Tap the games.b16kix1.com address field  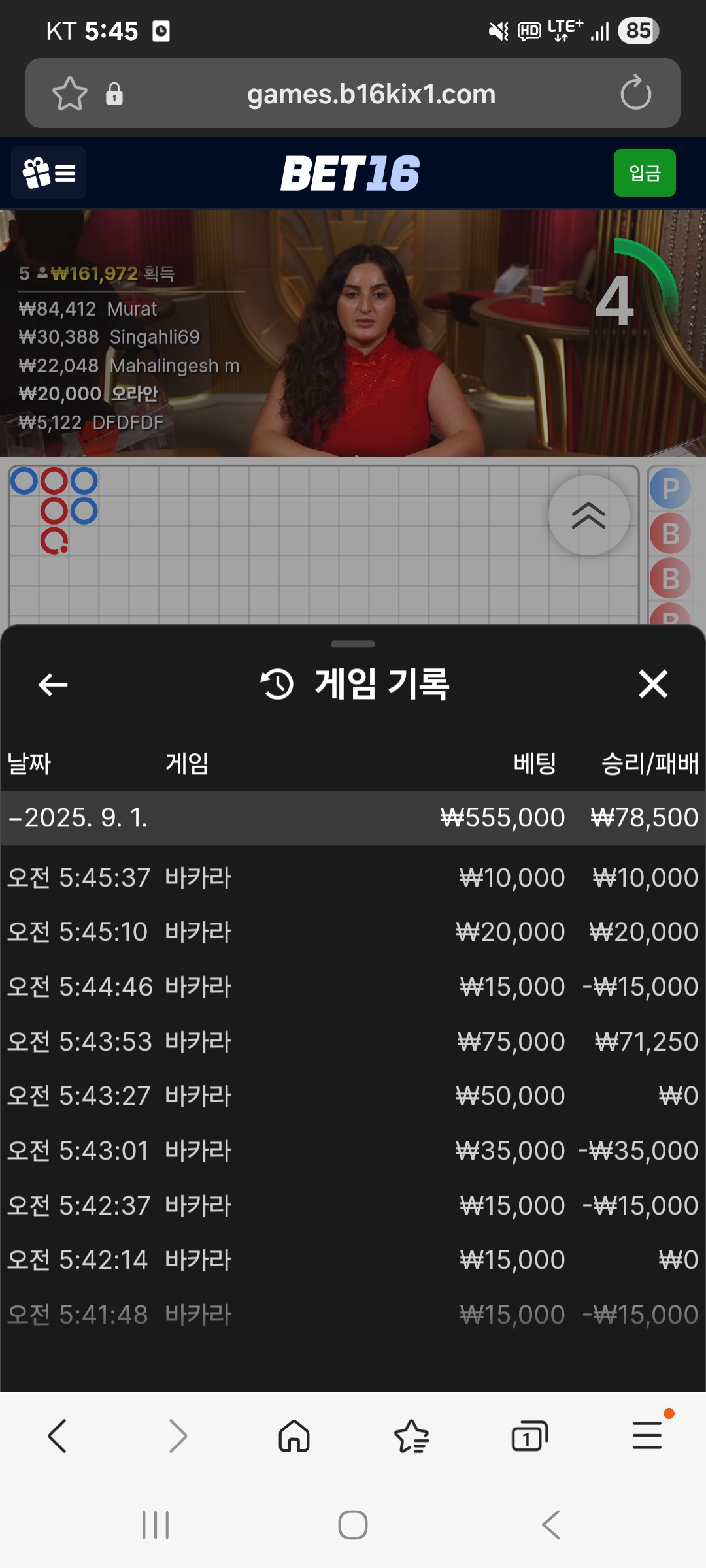click(371, 94)
